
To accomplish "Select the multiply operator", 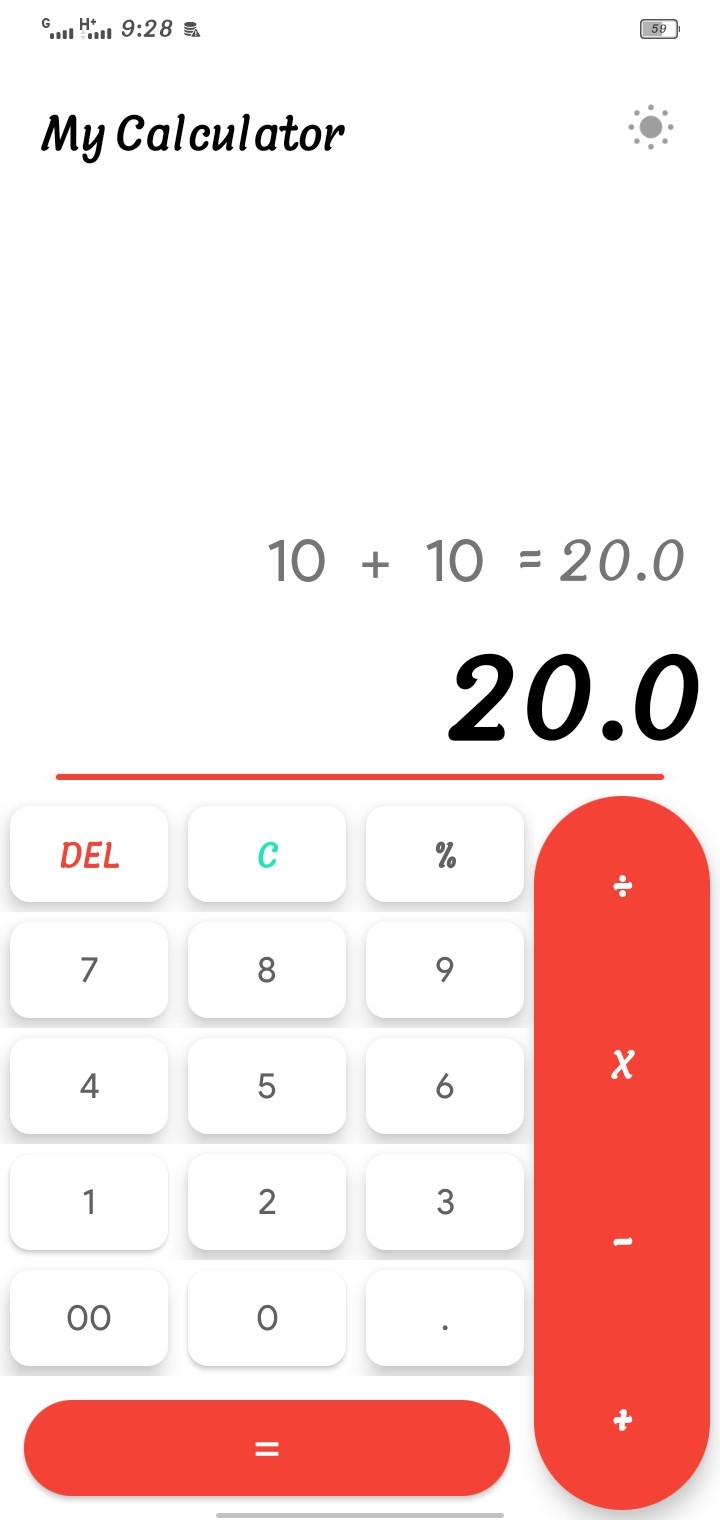I will 622,1065.
